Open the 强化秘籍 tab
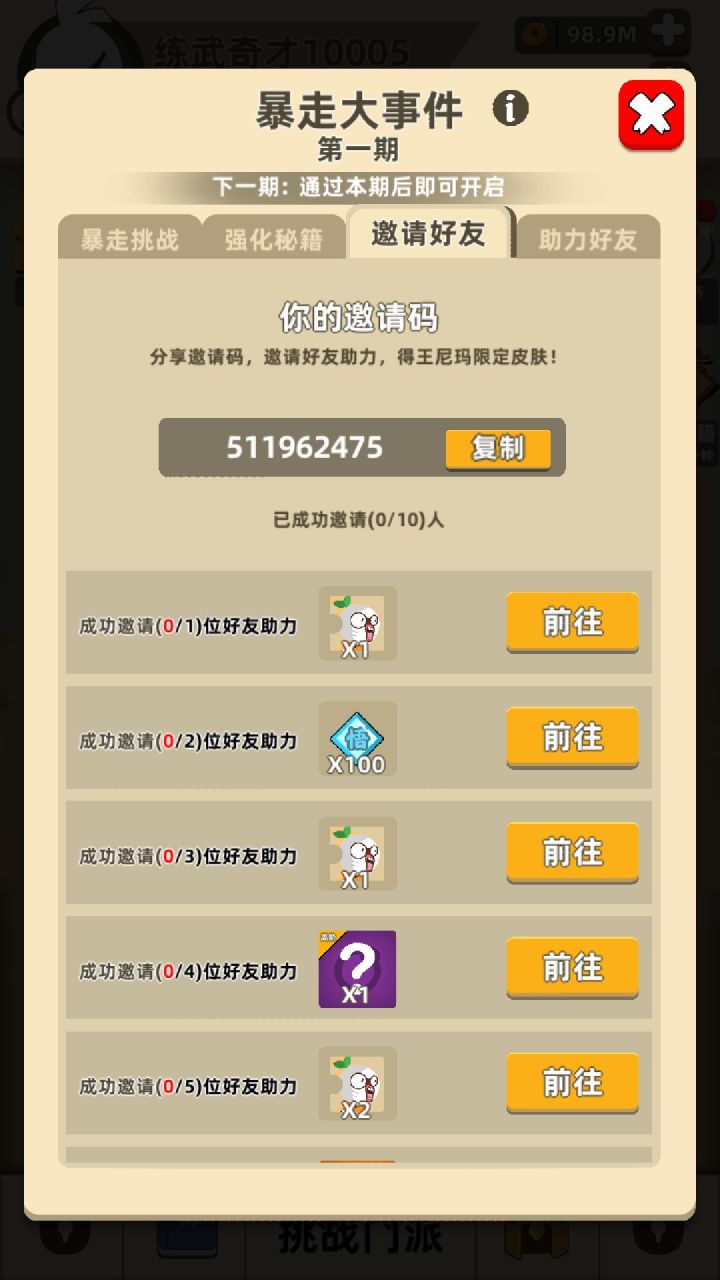The width and height of the screenshot is (720, 1280). 275,237
